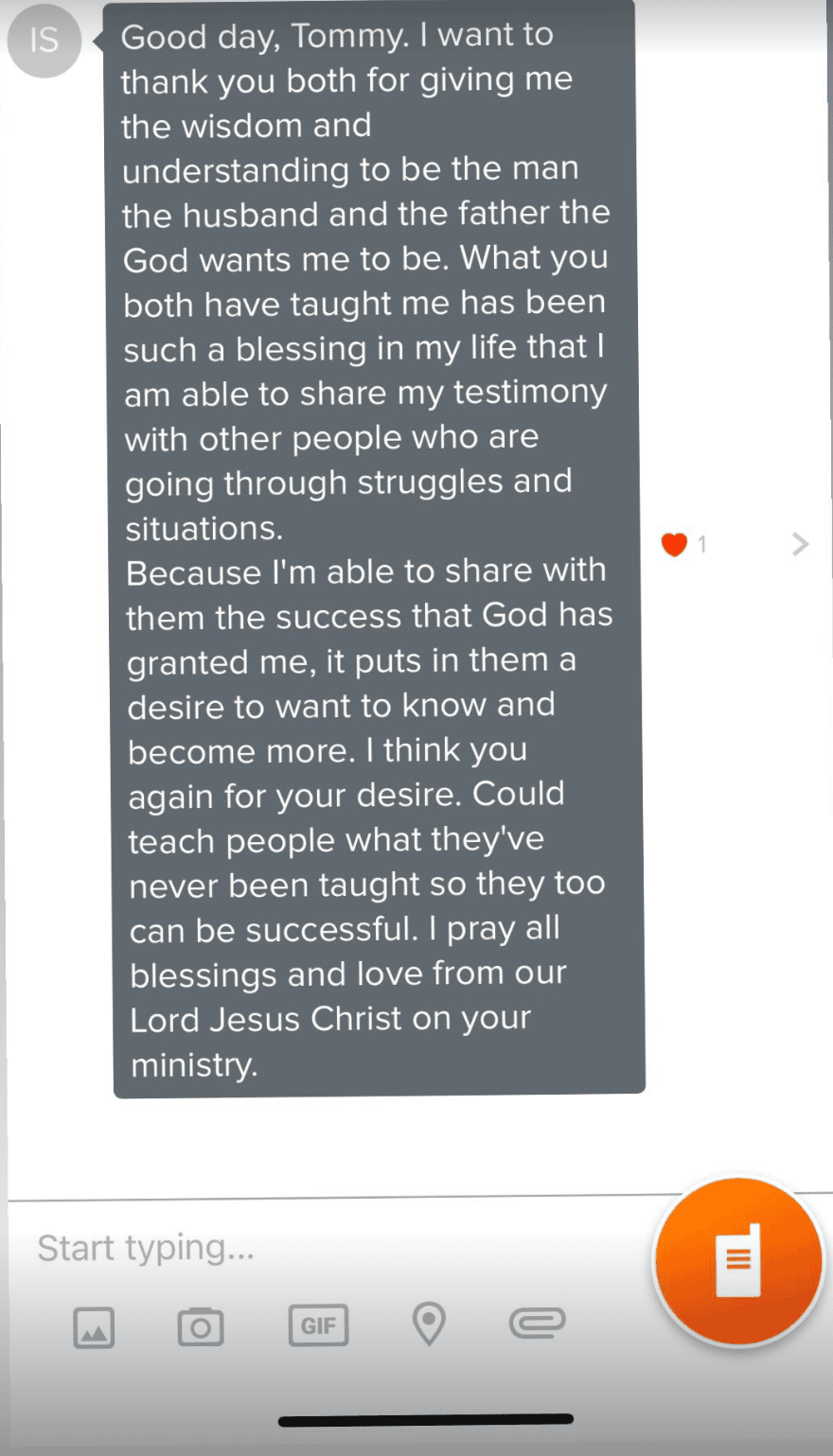The image size is (833, 1456).
Task: Open the GIF picker
Action: [x=318, y=1325]
